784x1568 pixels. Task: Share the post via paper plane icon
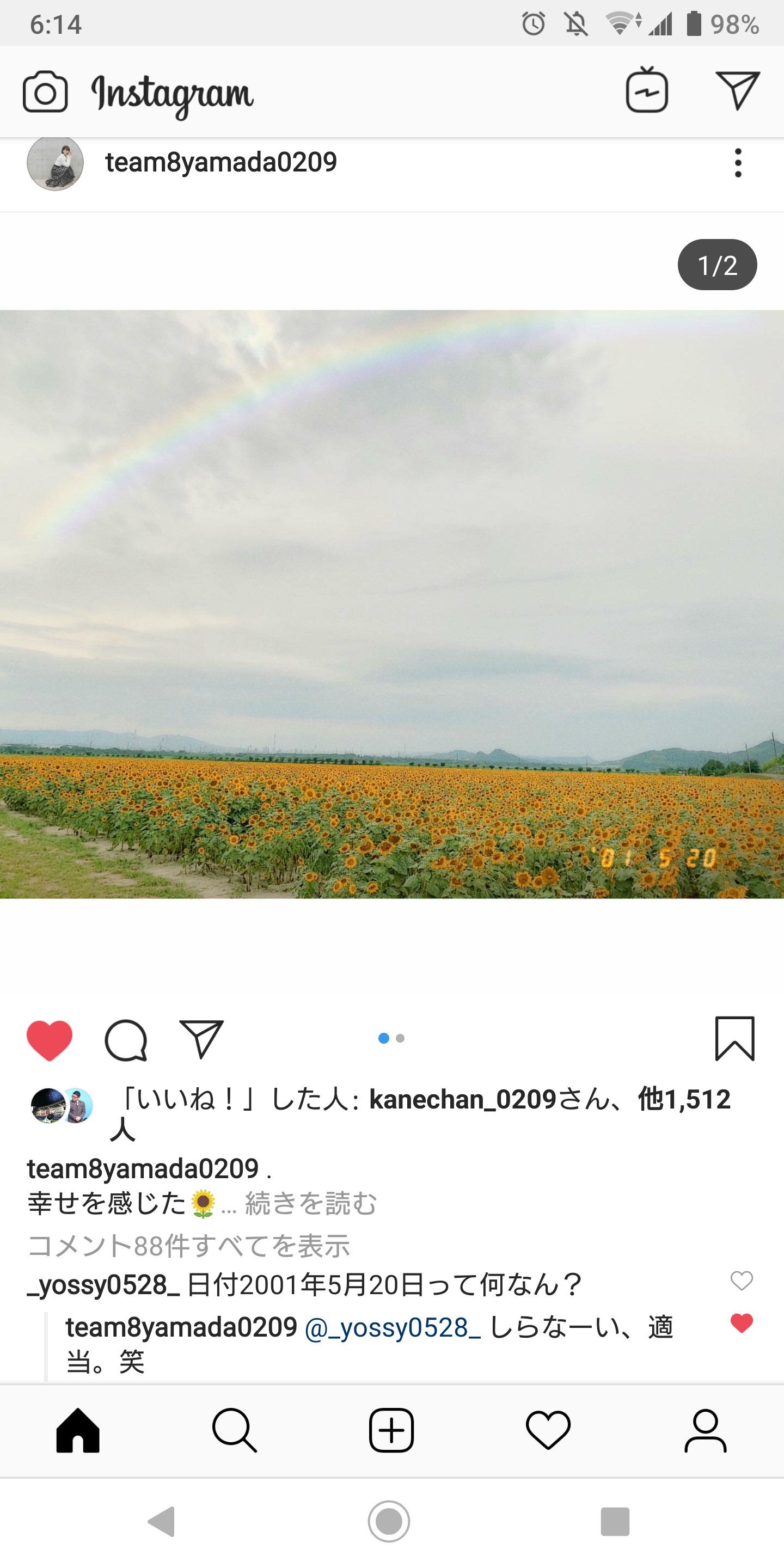point(201,1038)
